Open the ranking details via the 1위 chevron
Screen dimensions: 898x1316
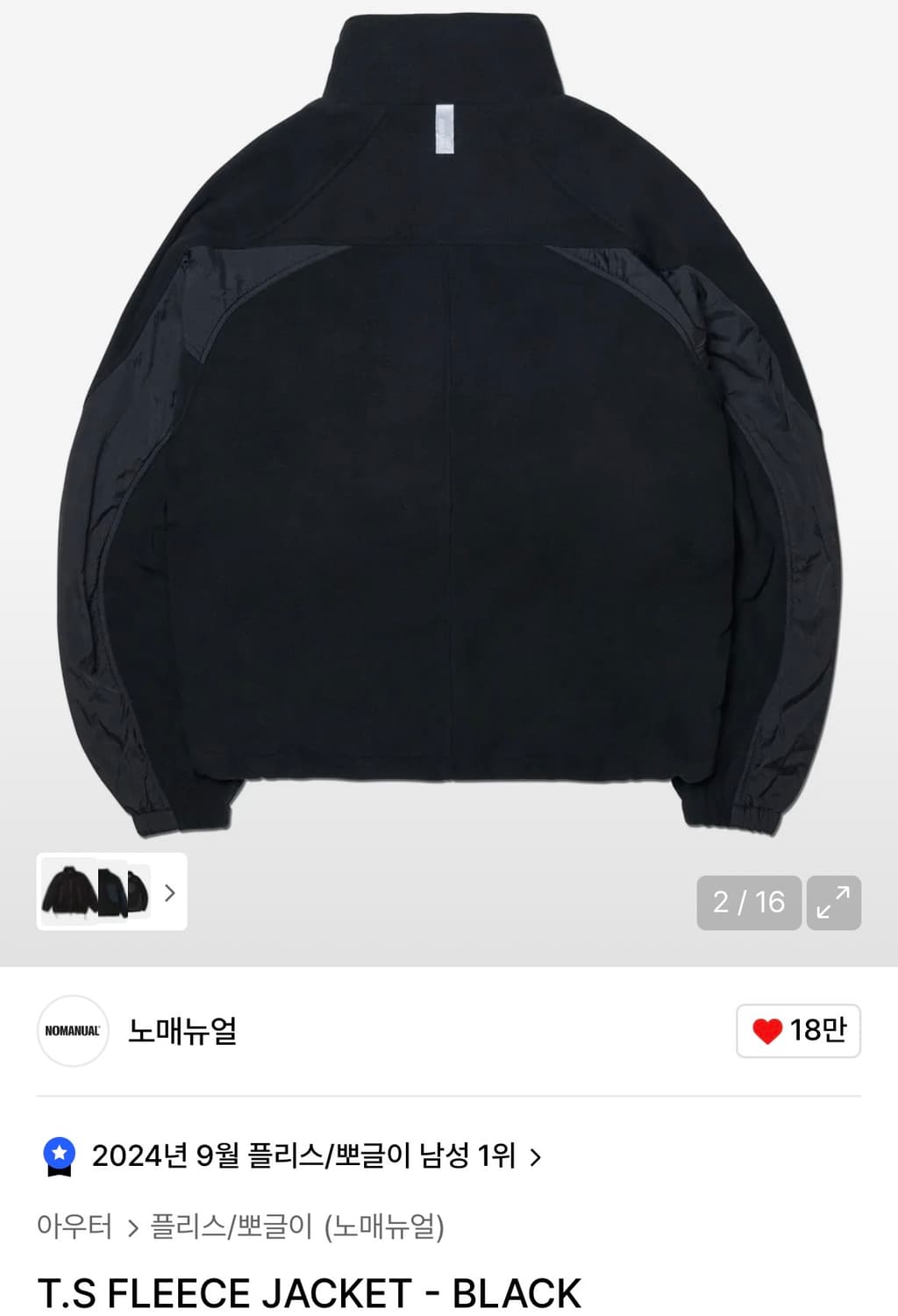click(x=533, y=1156)
